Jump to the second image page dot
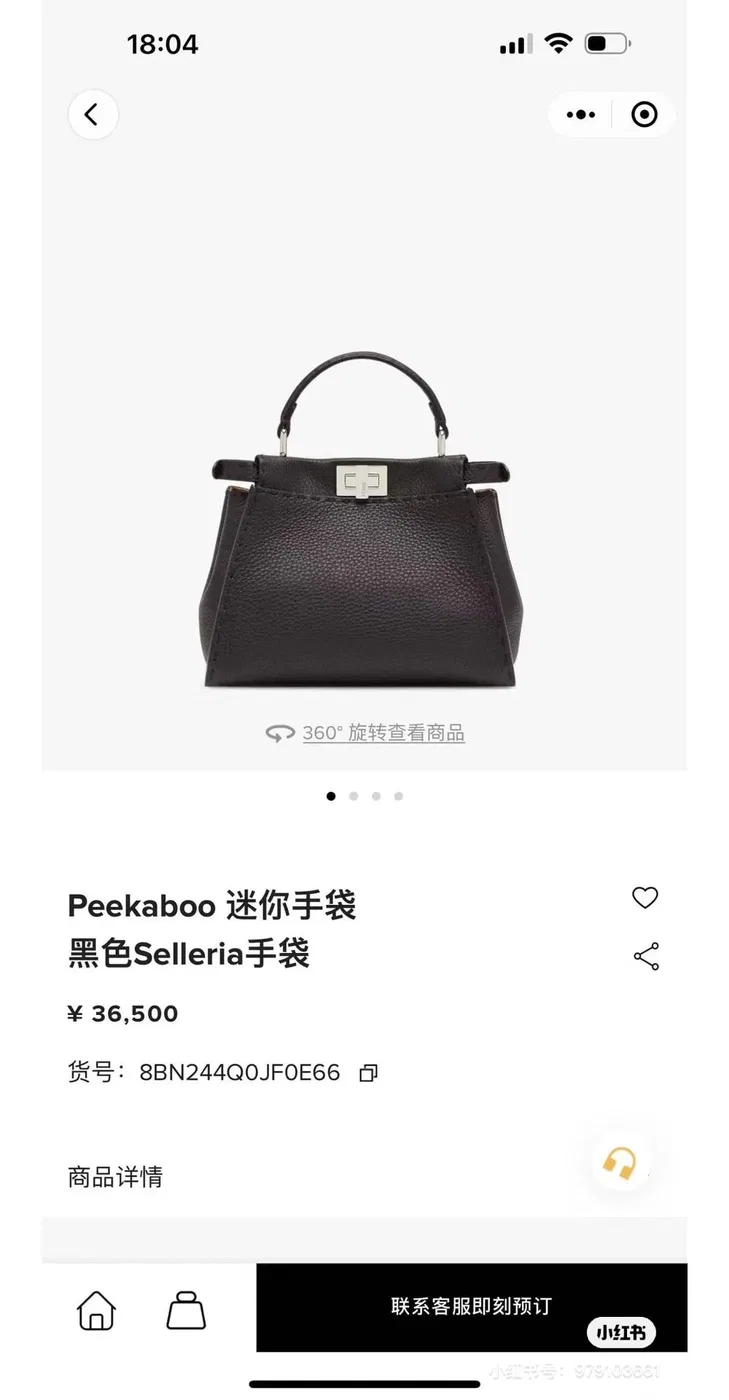Screen dimensions: 729x1400 click(353, 797)
